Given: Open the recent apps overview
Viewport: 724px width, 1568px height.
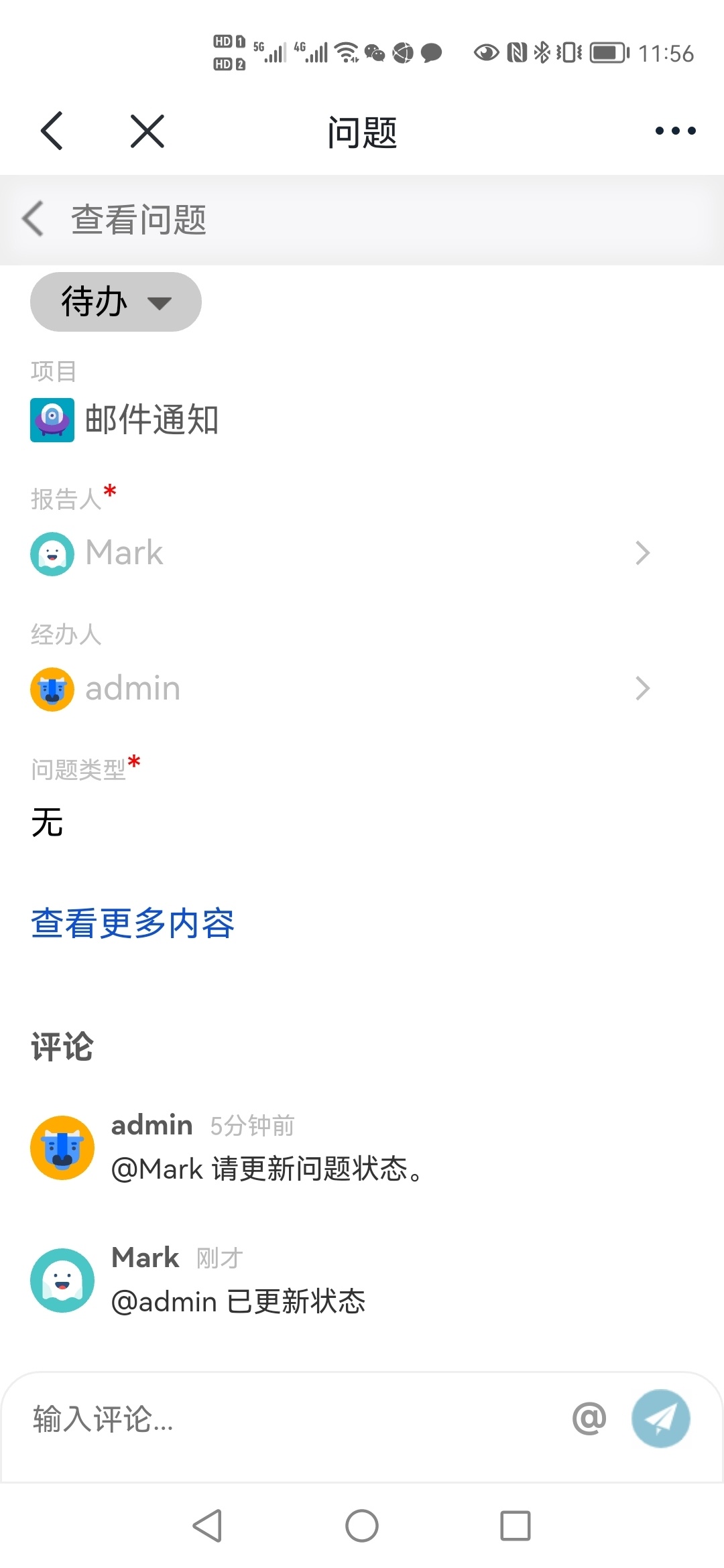Looking at the screenshot, I should click(x=516, y=1526).
